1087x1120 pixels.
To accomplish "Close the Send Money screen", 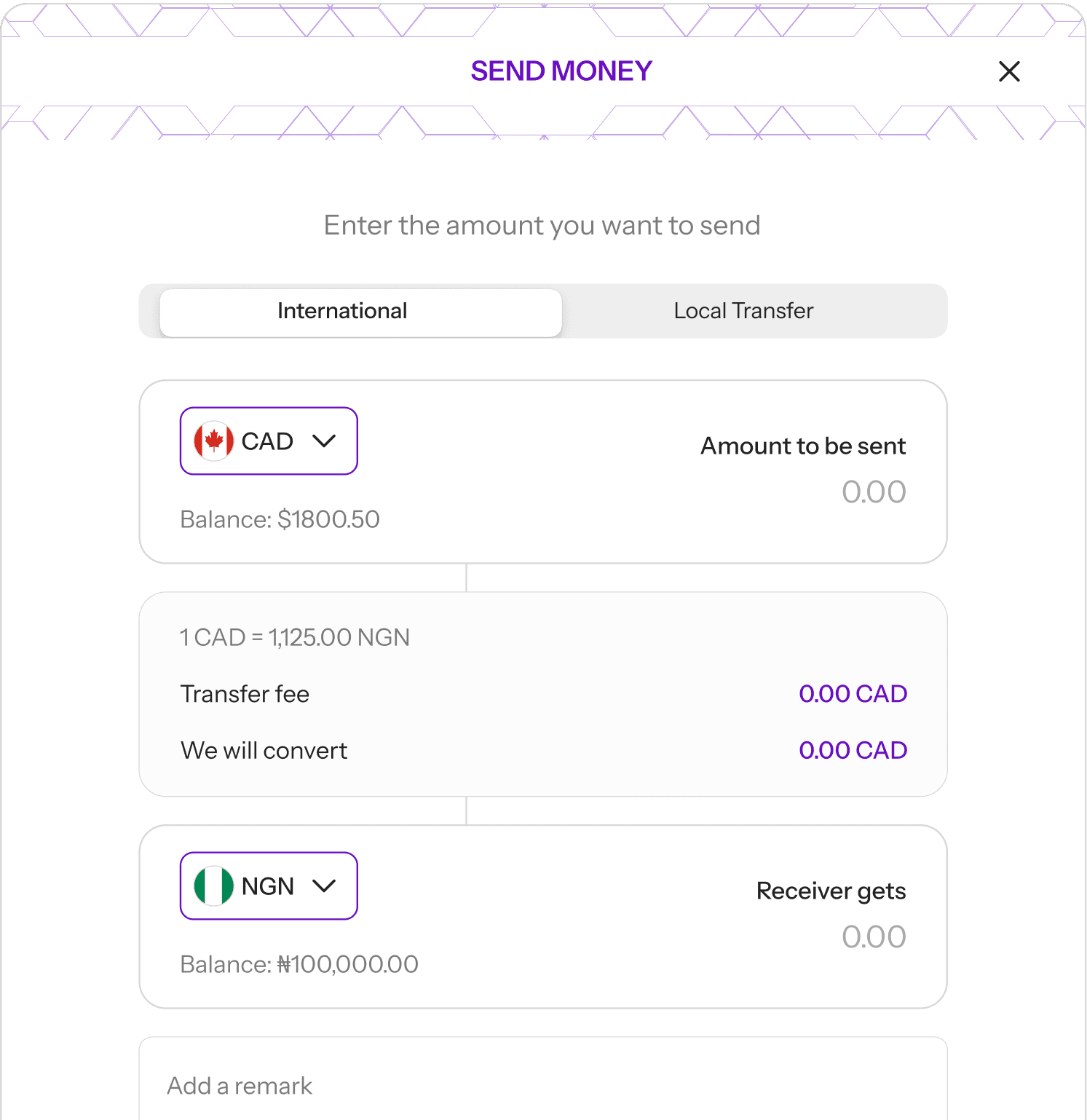I will [1009, 71].
